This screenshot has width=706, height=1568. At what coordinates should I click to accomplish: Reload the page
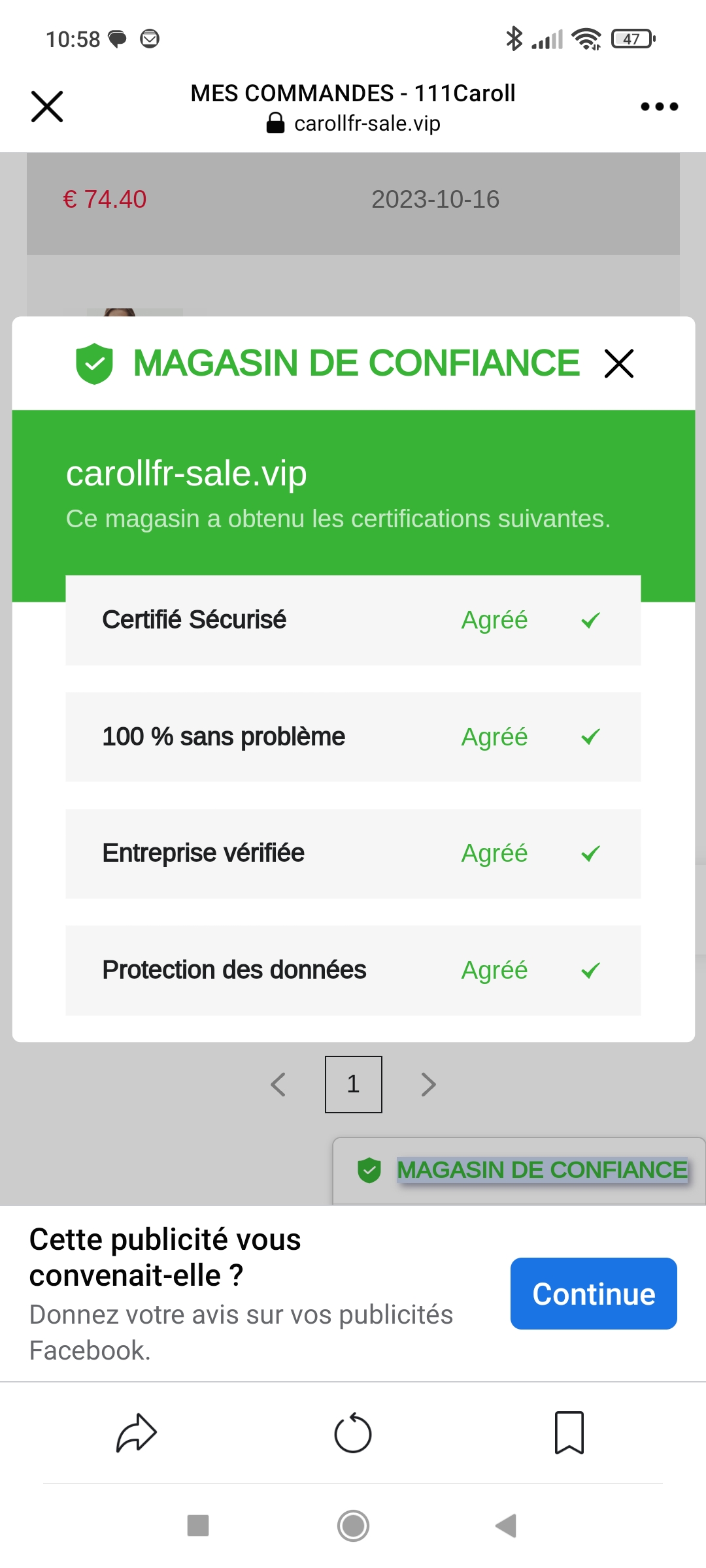tap(353, 1433)
